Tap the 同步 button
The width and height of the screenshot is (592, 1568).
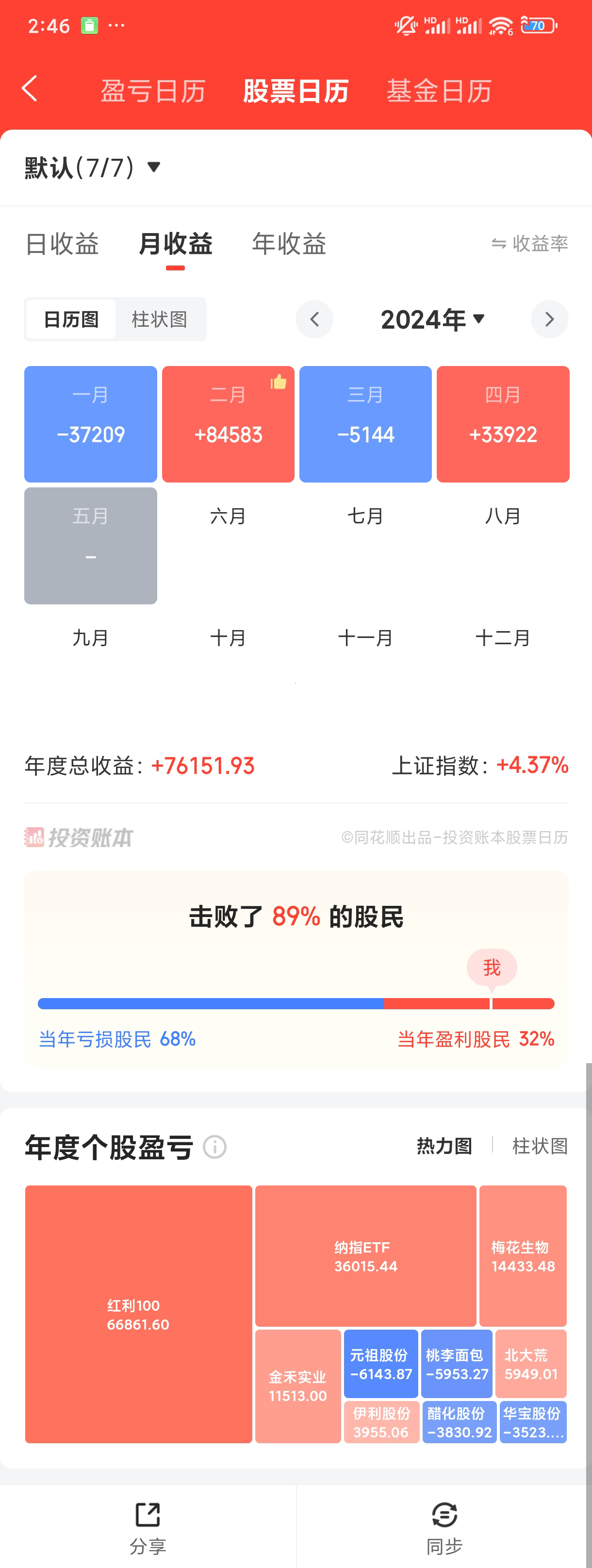click(444, 1527)
